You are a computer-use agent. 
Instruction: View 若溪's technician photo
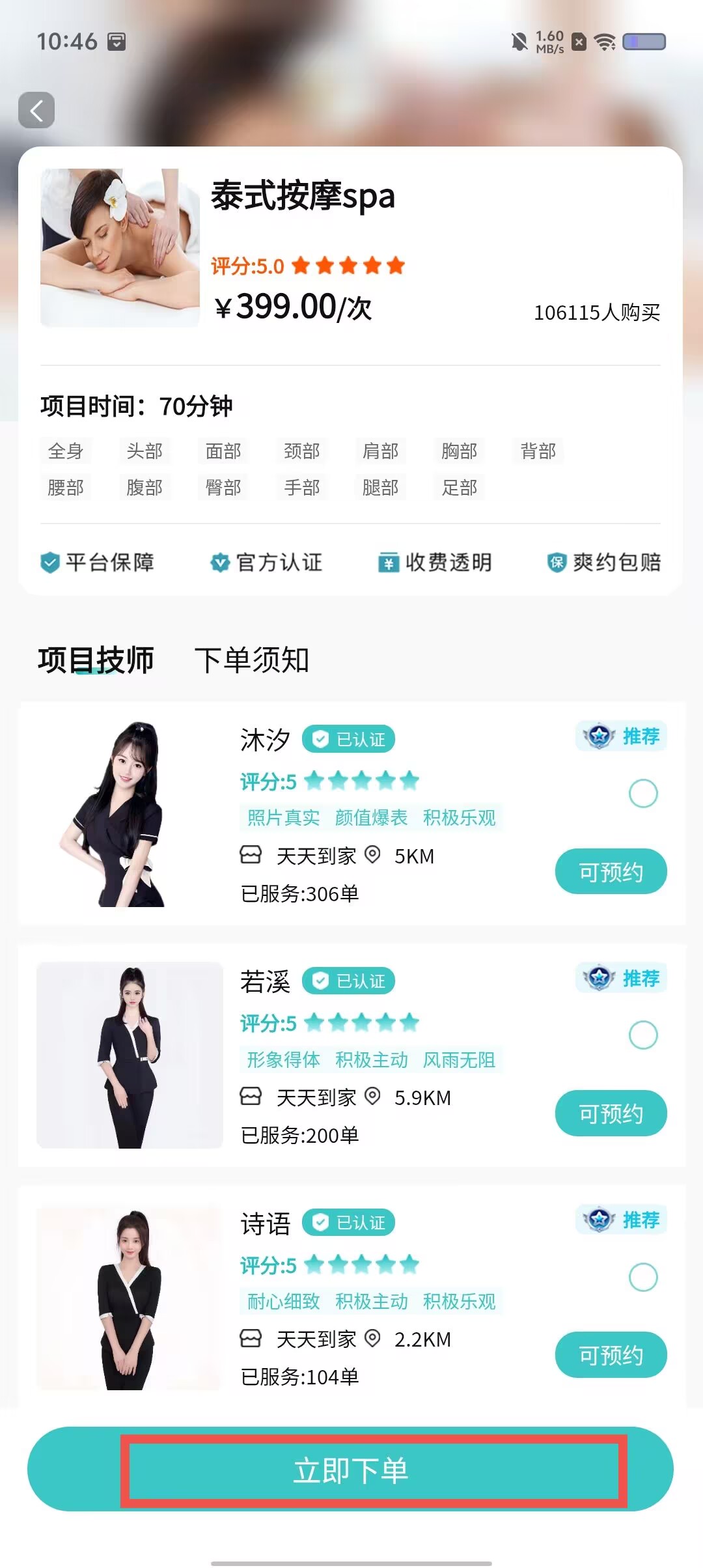[130, 1055]
